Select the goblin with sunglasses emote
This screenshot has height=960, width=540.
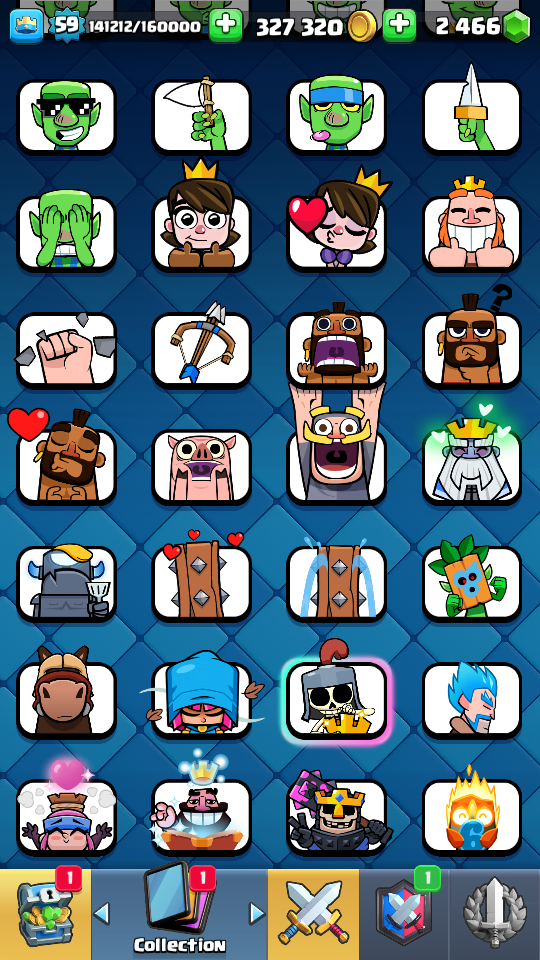pyautogui.click(x=66, y=116)
